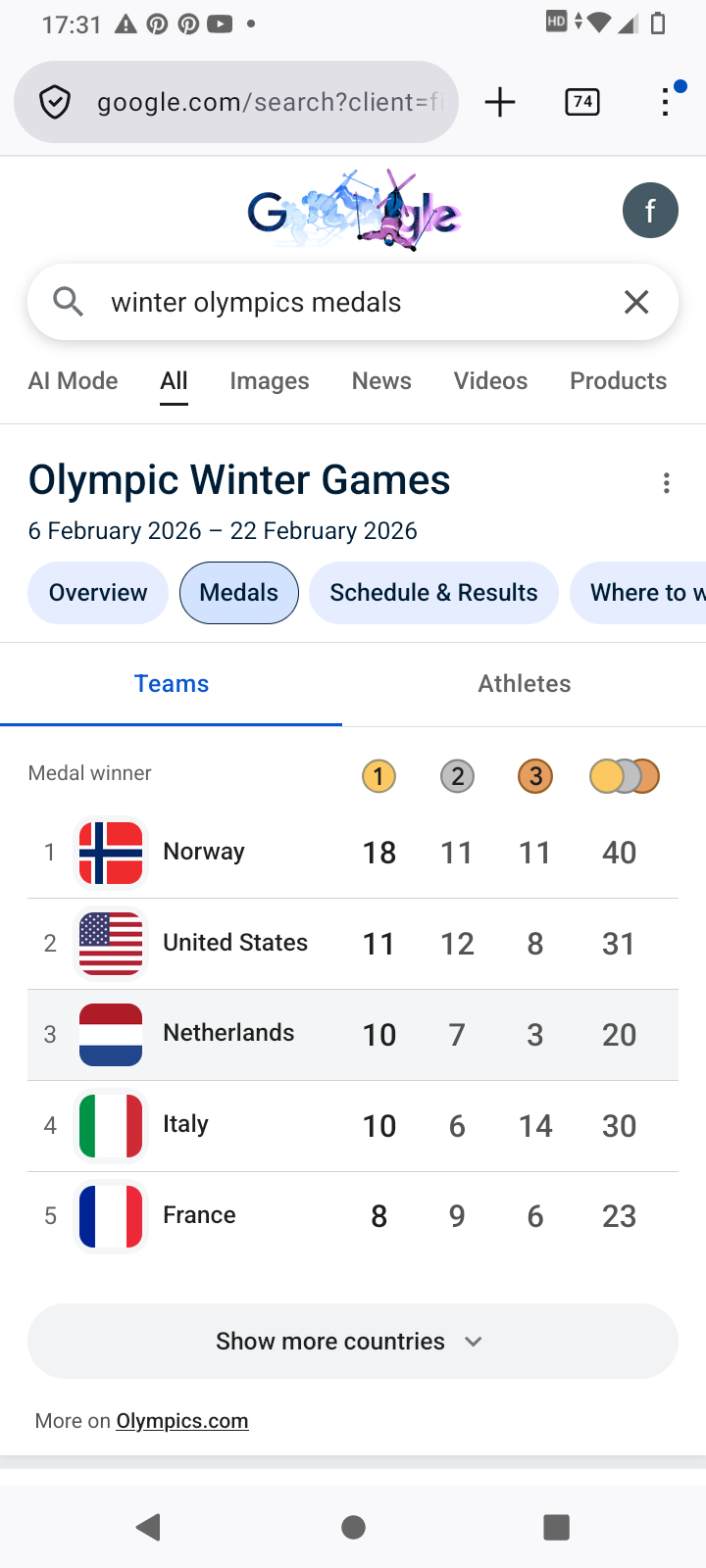The width and height of the screenshot is (706, 1568).
Task: Follow the Olympics.com link
Action: (182, 1421)
